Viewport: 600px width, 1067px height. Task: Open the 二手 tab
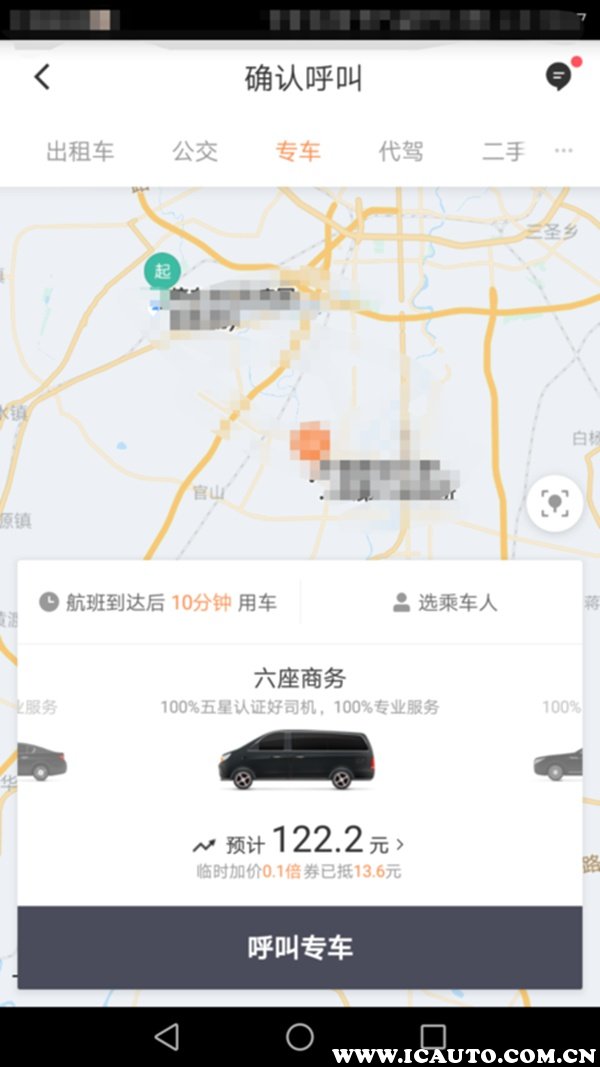point(503,152)
